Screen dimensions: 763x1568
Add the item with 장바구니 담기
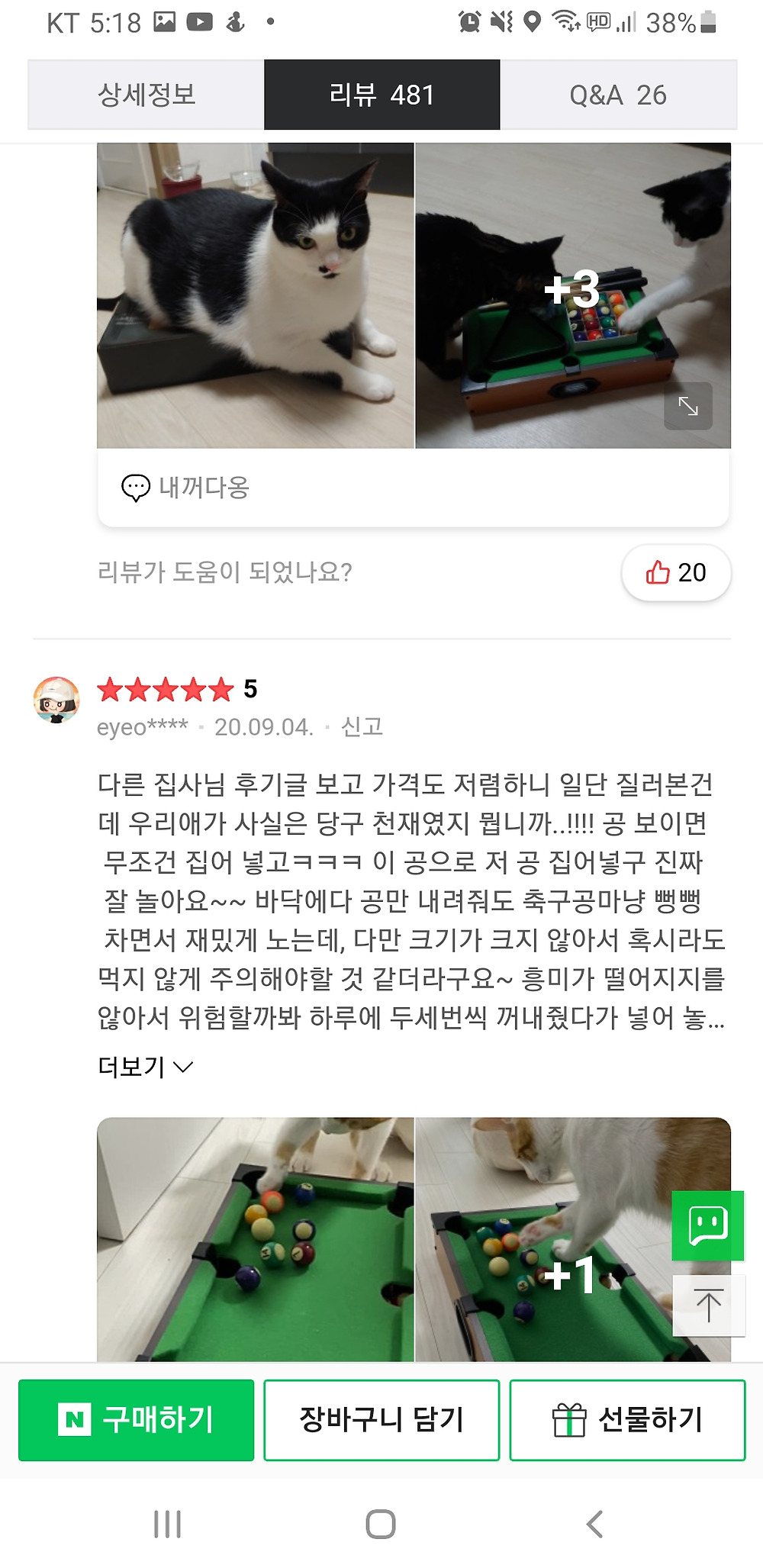[x=381, y=1420]
